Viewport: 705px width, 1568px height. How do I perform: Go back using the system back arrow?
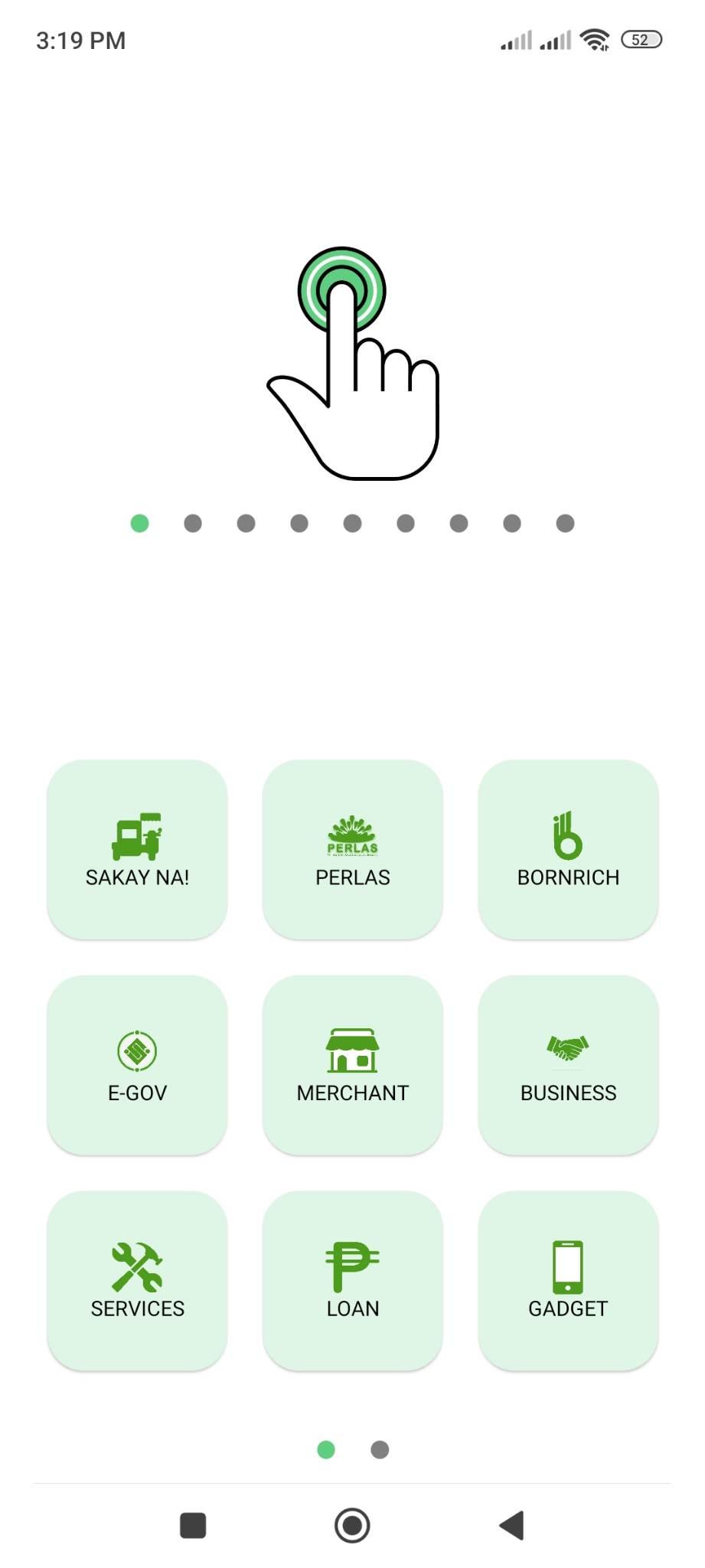tap(511, 1525)
